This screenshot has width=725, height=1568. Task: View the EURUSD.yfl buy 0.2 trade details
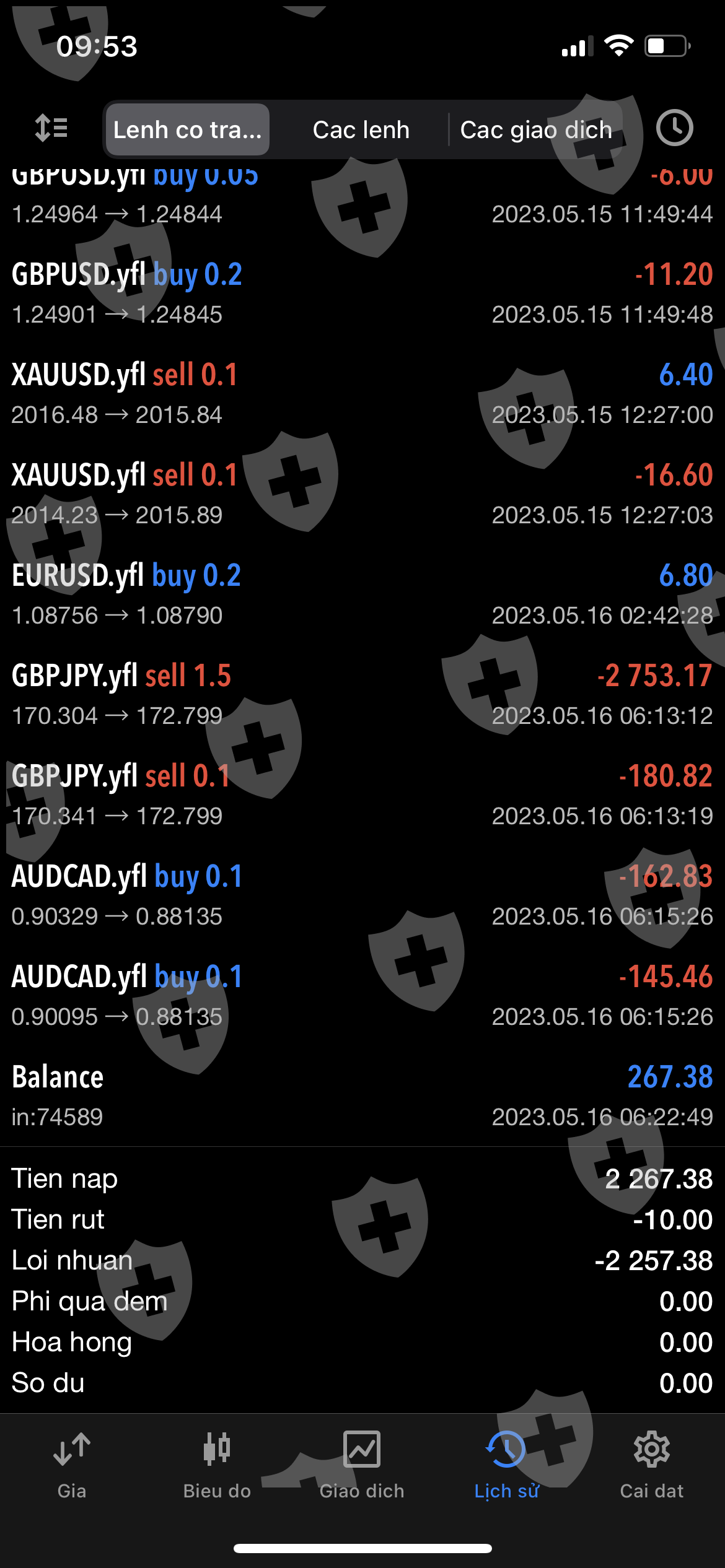(362, 595)
